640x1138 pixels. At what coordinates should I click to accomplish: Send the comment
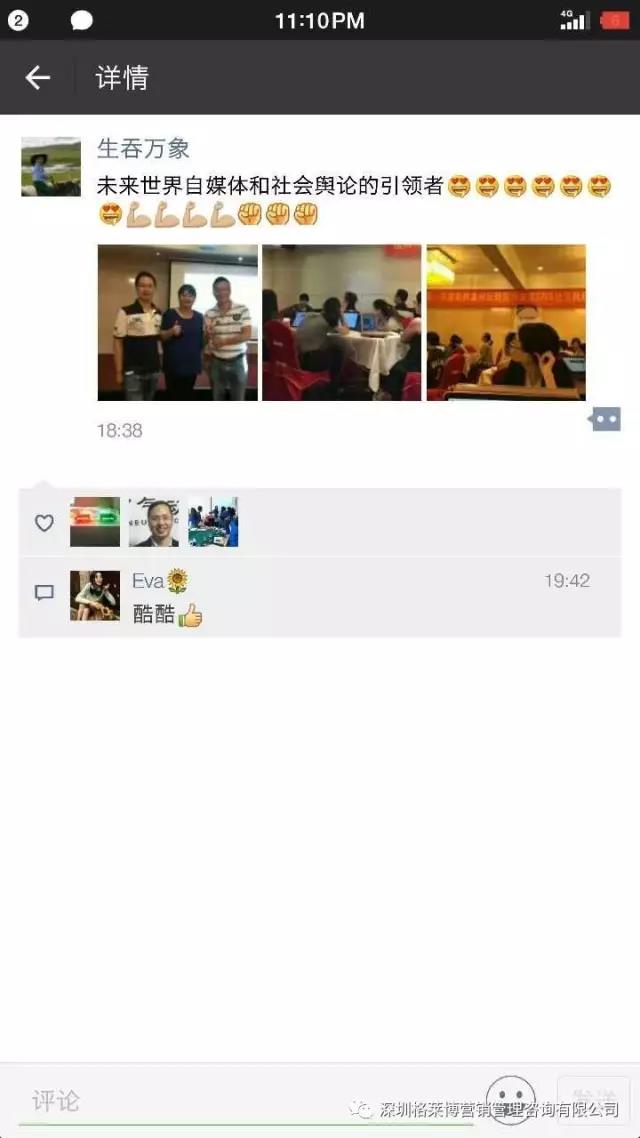593,1101
